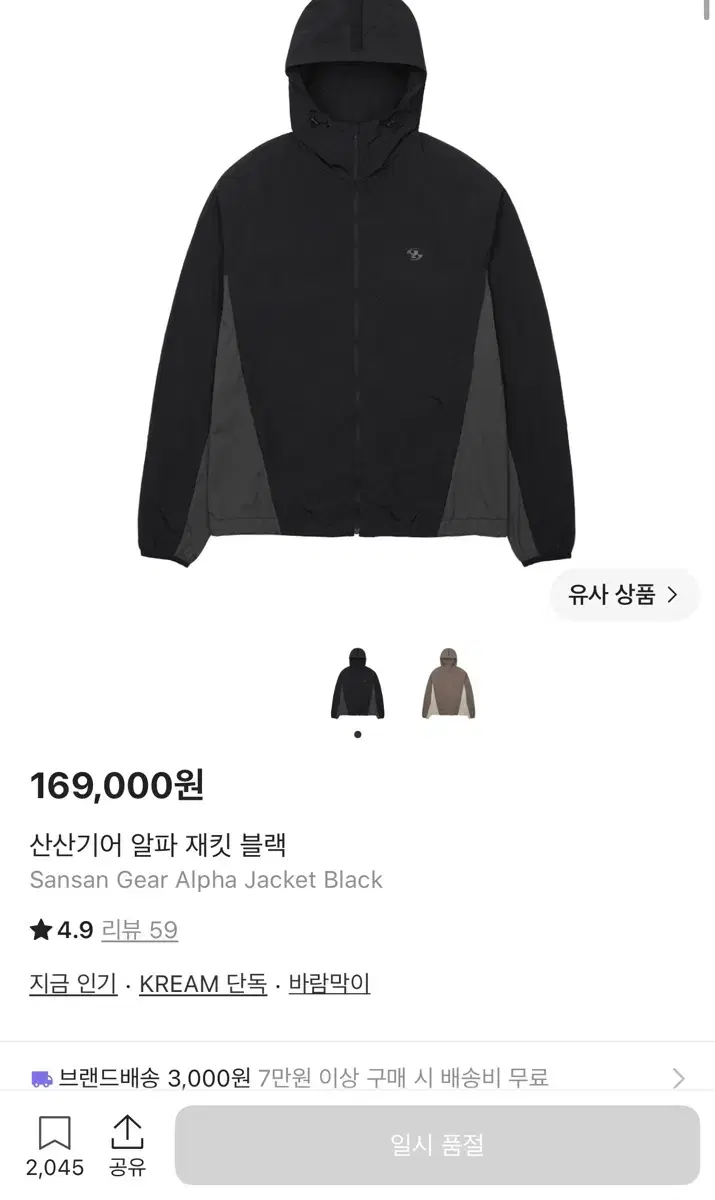The image size is (715, 1200).
Task: Open the KREAM 단독 tag
Action: [203, 984]
